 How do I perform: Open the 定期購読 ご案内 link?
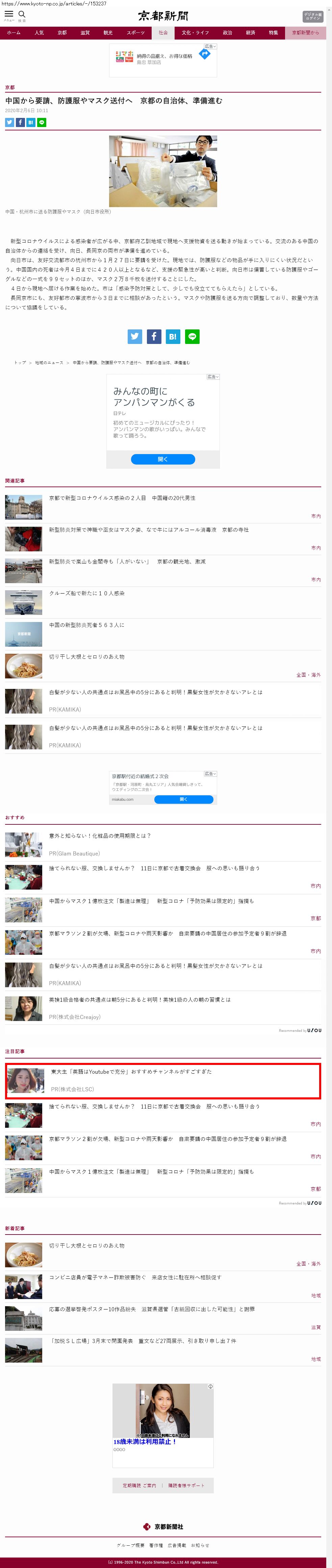[139, 1486]
